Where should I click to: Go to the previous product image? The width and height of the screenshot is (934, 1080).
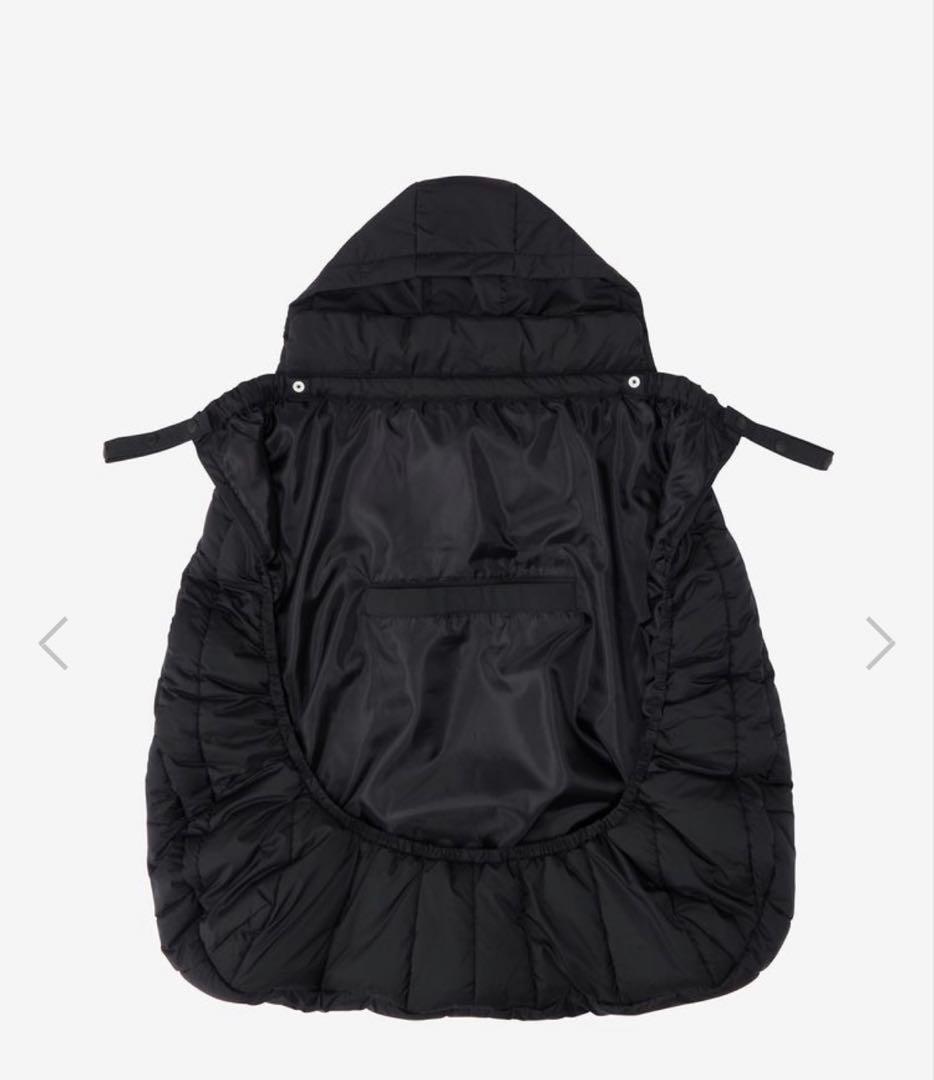(x=53, y=643)
